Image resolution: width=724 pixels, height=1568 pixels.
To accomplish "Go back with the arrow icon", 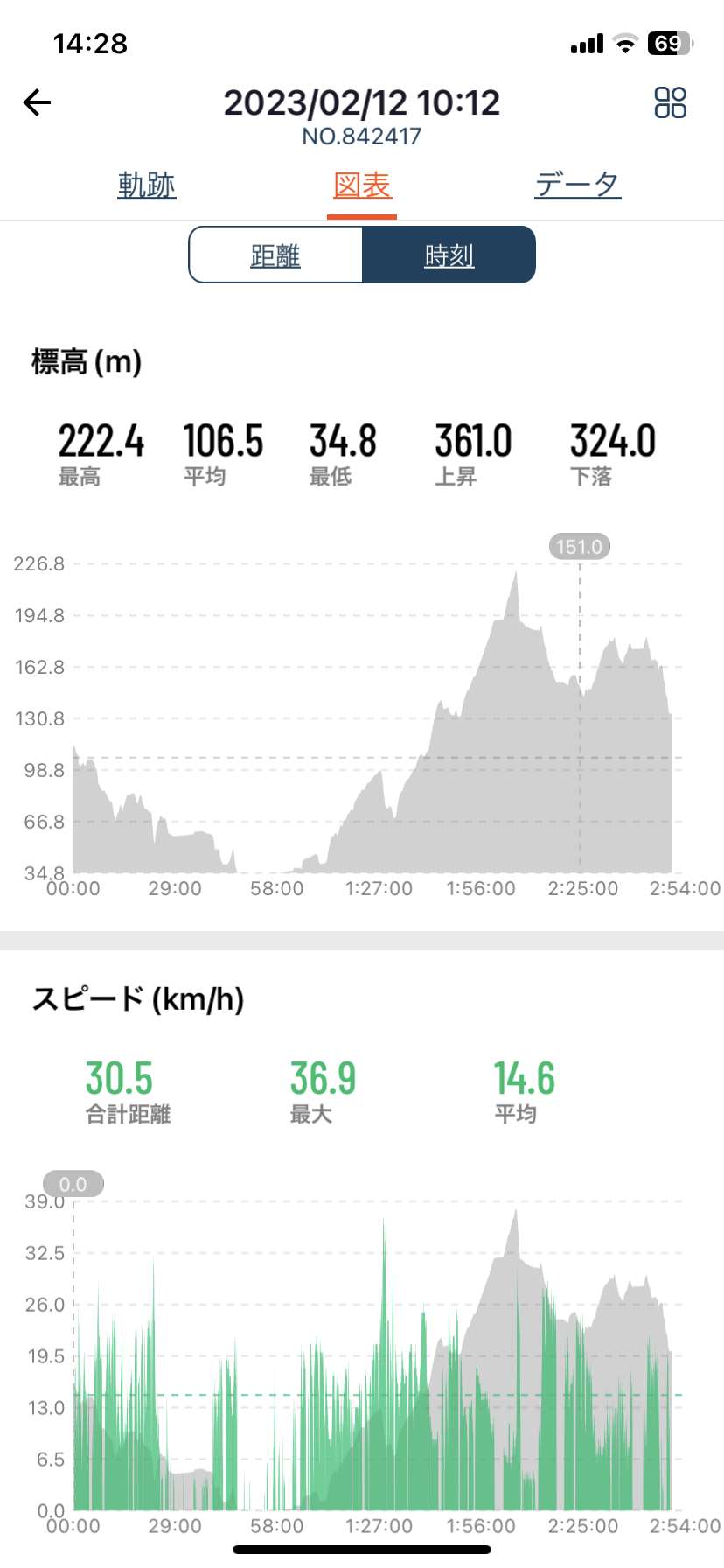I will coord(37,102).
